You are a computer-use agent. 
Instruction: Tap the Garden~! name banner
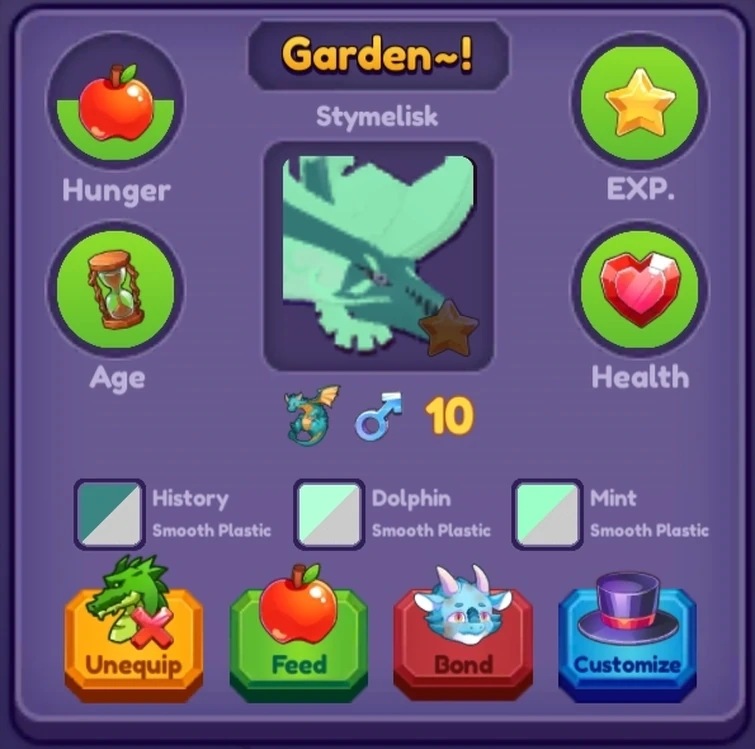(378, 56)
